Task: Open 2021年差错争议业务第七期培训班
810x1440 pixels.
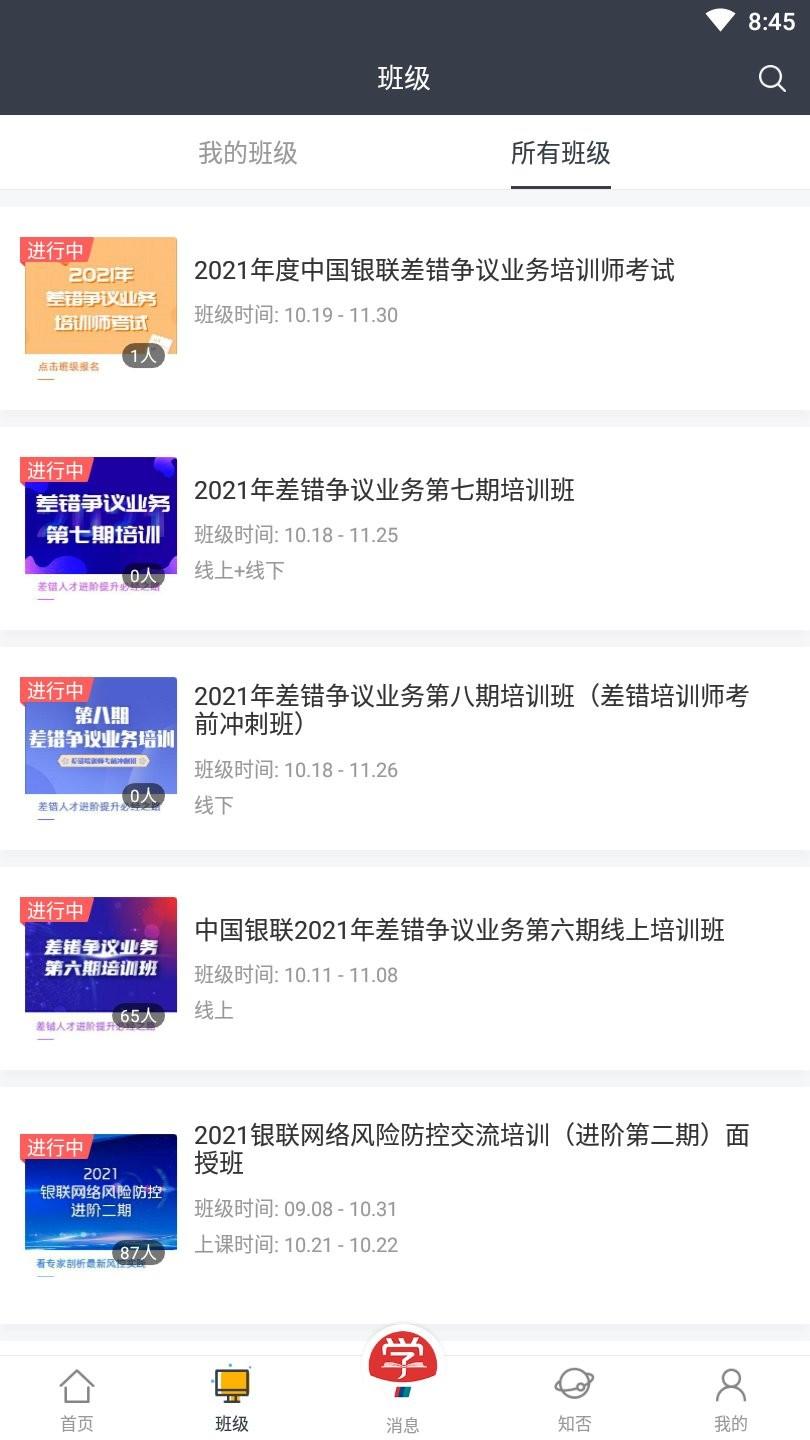Action: tap(384, 490)
